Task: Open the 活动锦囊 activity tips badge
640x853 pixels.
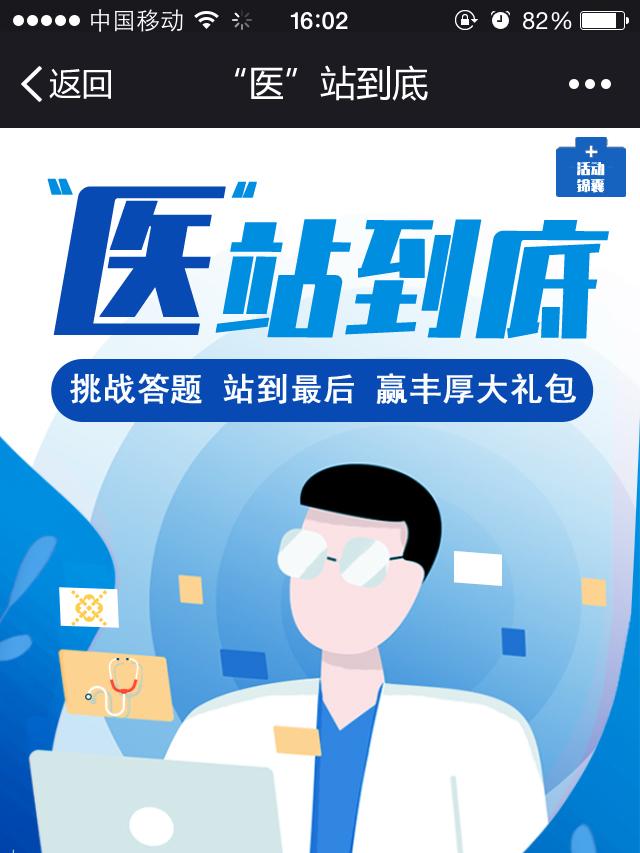Action: pos(589,169)
